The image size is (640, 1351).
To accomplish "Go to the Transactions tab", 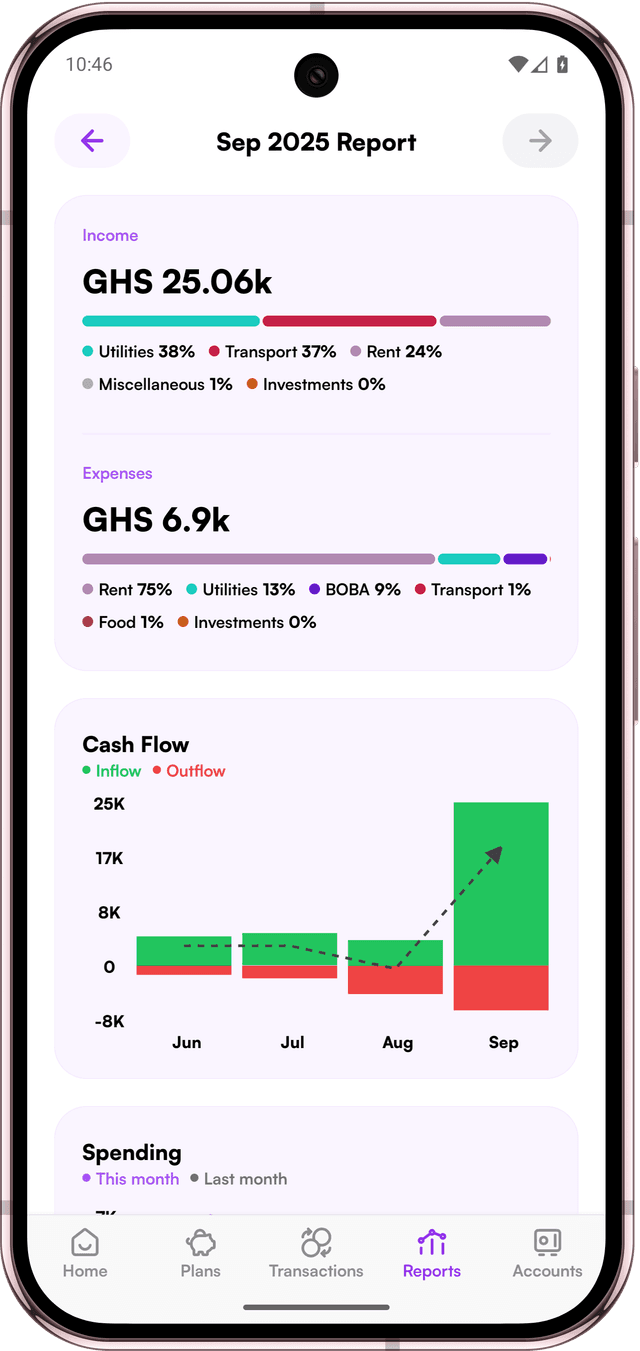I will [x=316, y=1254].
